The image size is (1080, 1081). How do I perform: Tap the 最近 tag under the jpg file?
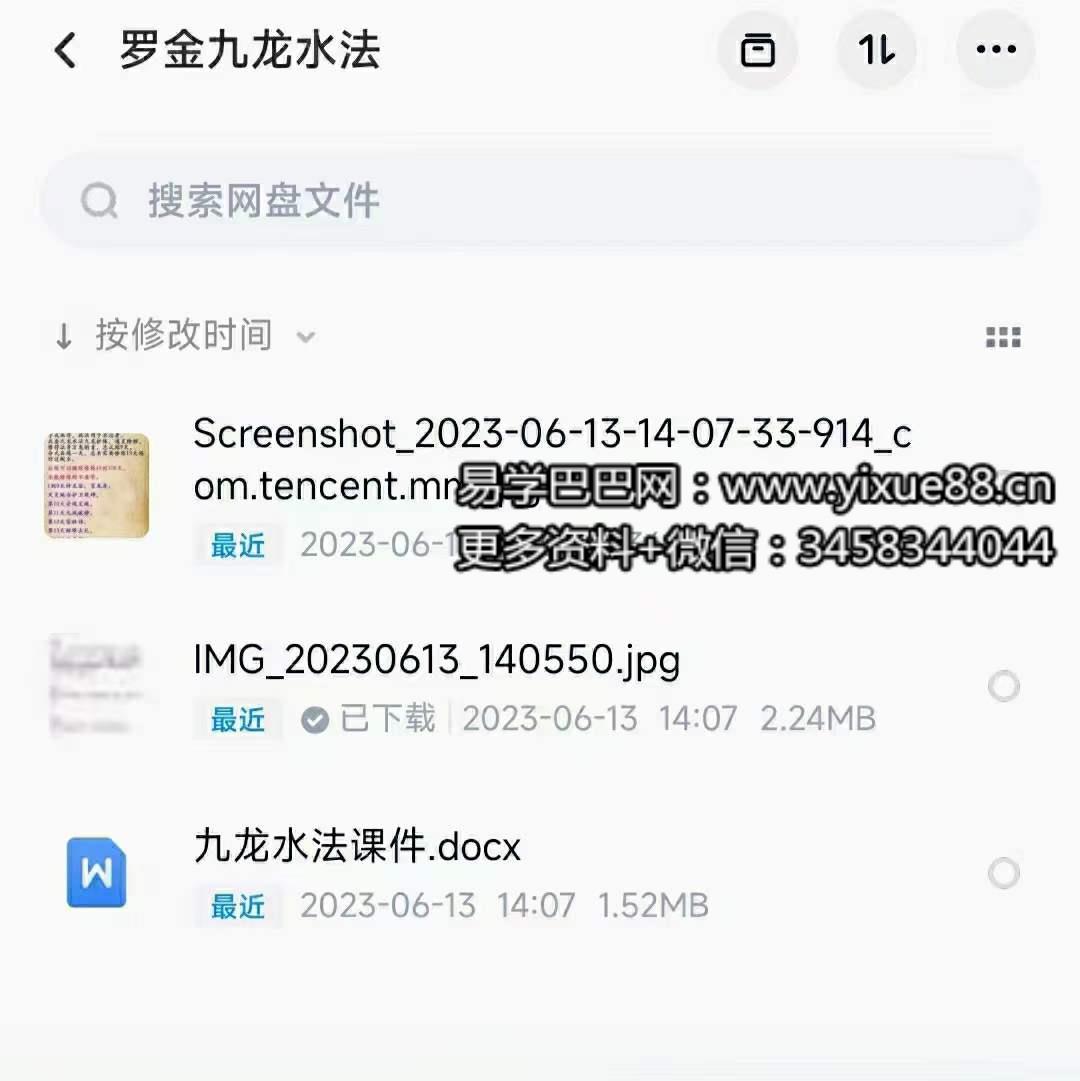pyautogui.click(x=236, y=720)
